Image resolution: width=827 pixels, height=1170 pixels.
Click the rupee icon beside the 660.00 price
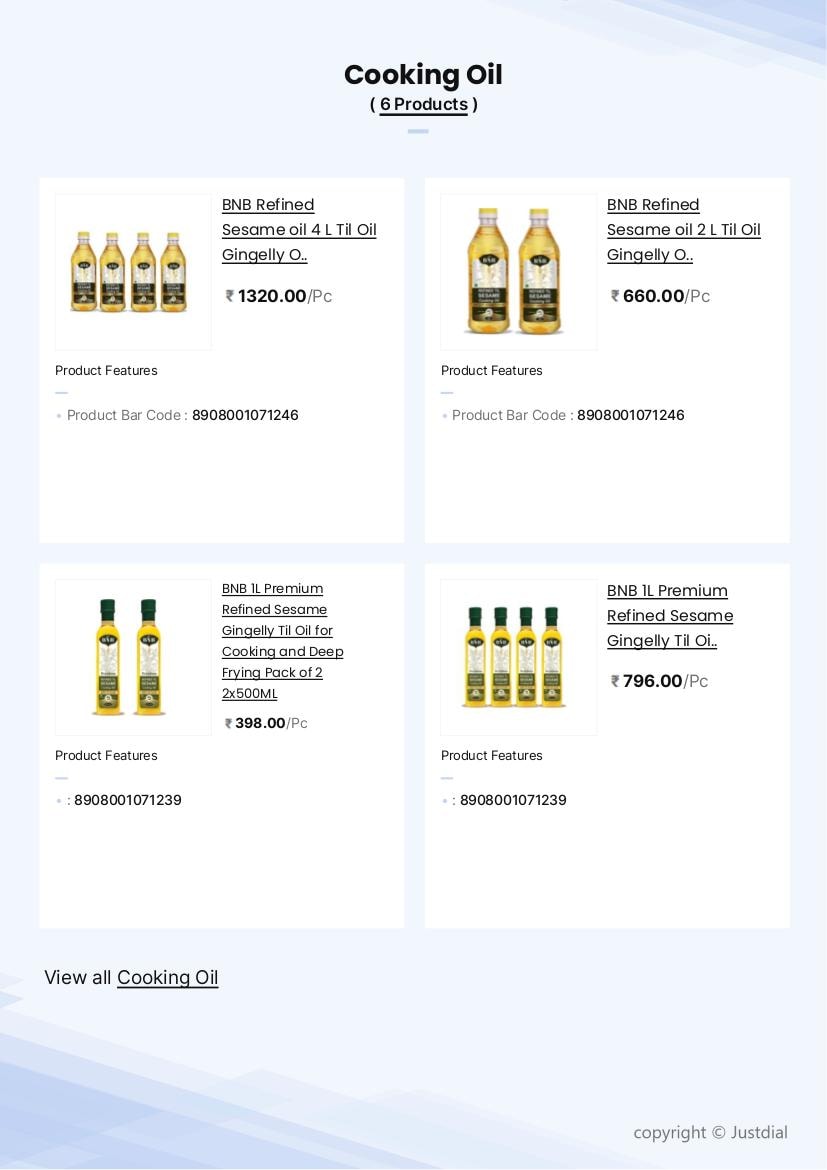(615, 296)
